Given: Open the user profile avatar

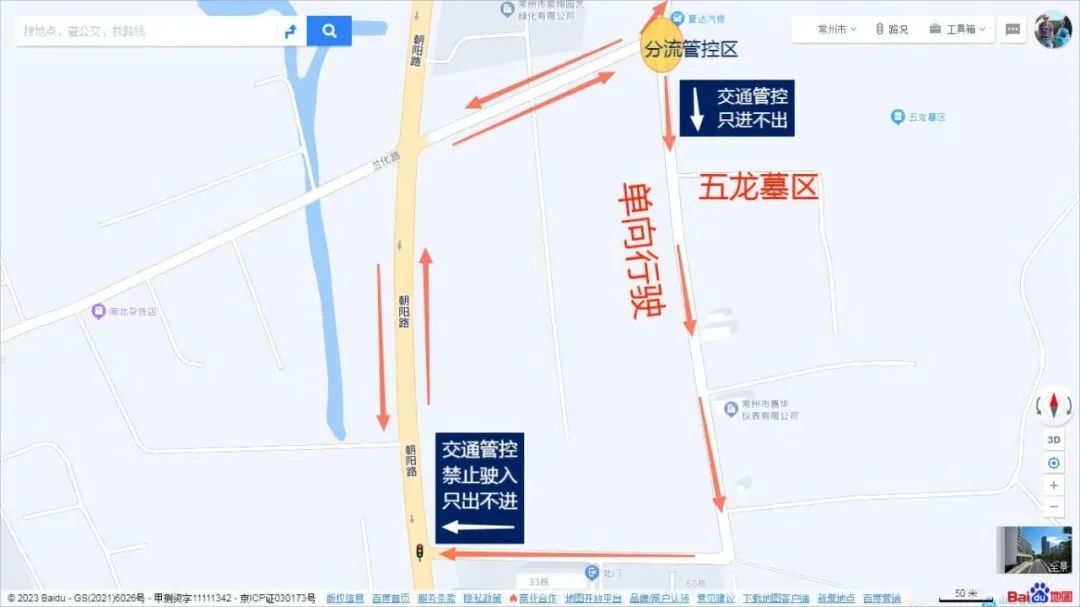Looking at the screenshot, I should pos(1052,30).
